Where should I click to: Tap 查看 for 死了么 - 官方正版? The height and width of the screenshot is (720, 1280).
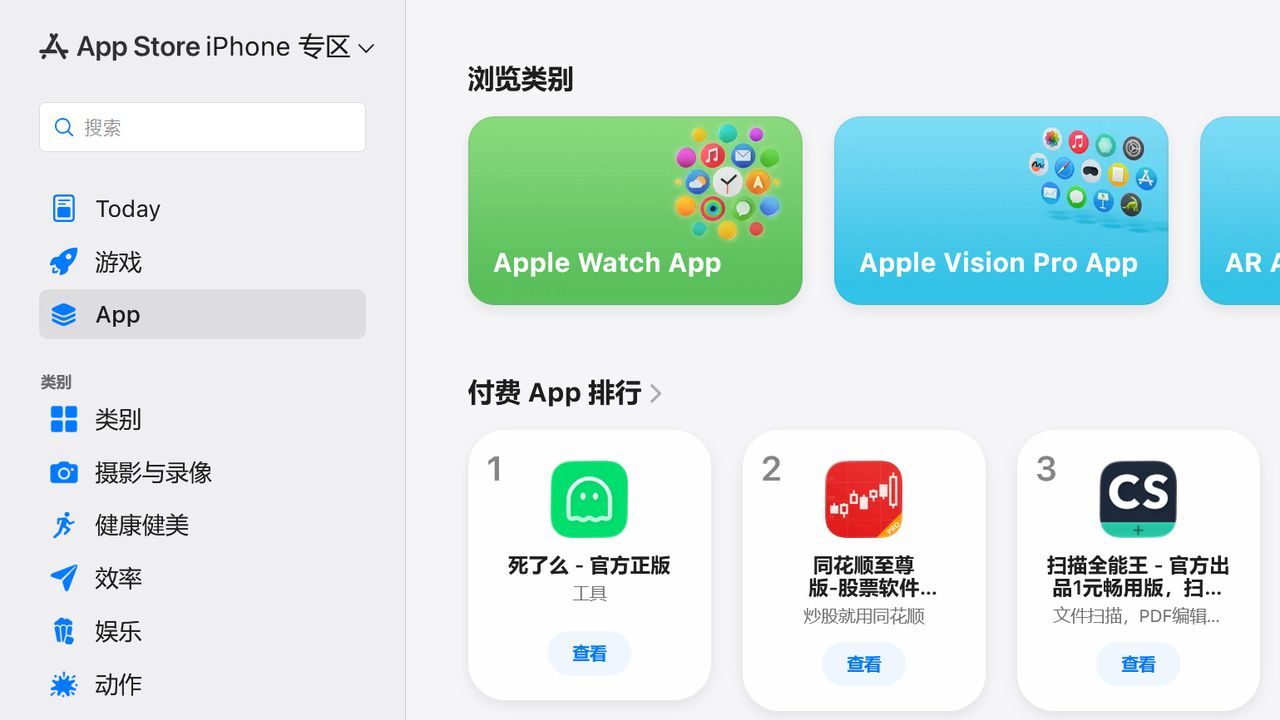coord(589,654)
